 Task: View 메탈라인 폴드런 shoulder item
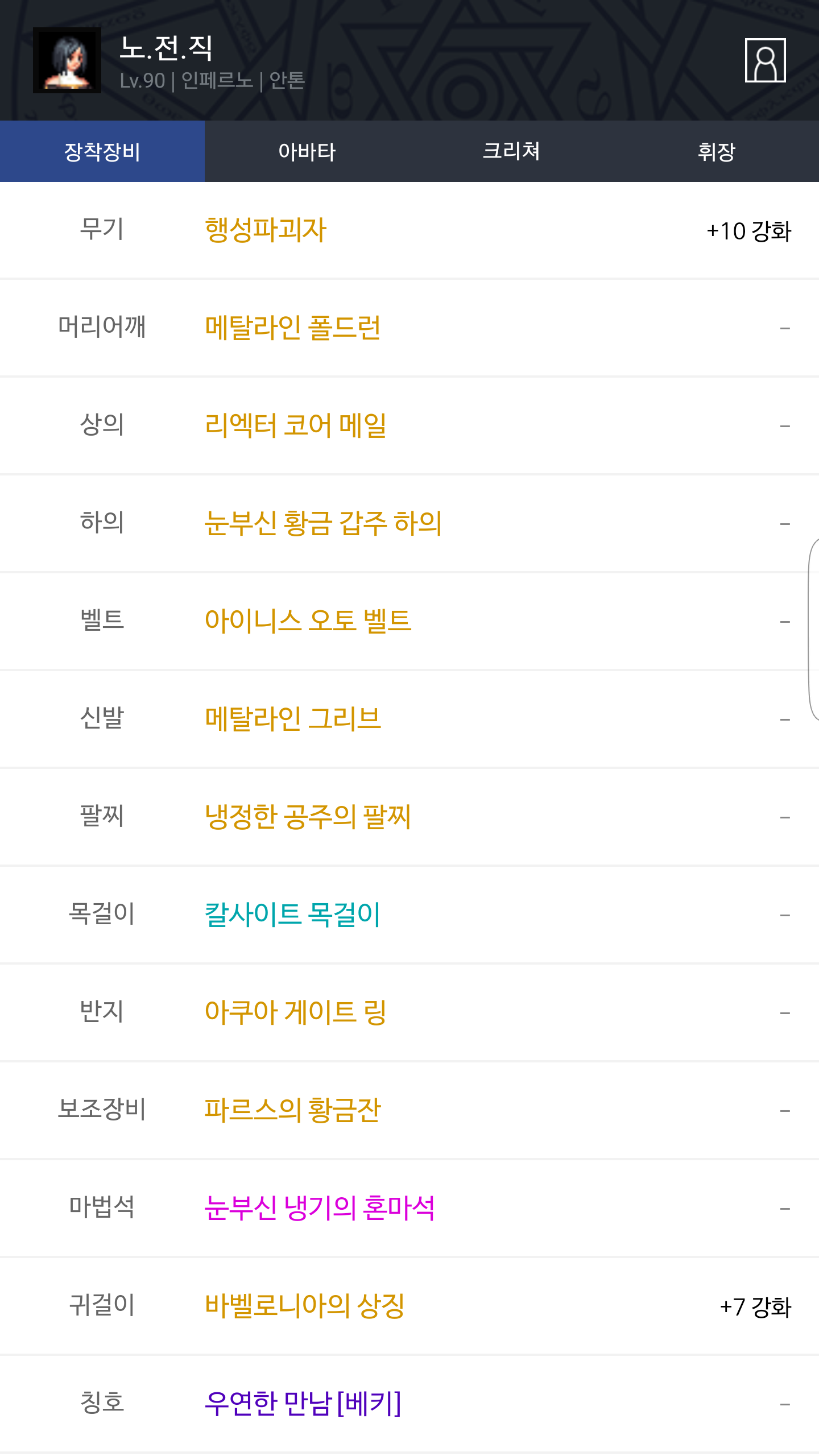point(293,328)
